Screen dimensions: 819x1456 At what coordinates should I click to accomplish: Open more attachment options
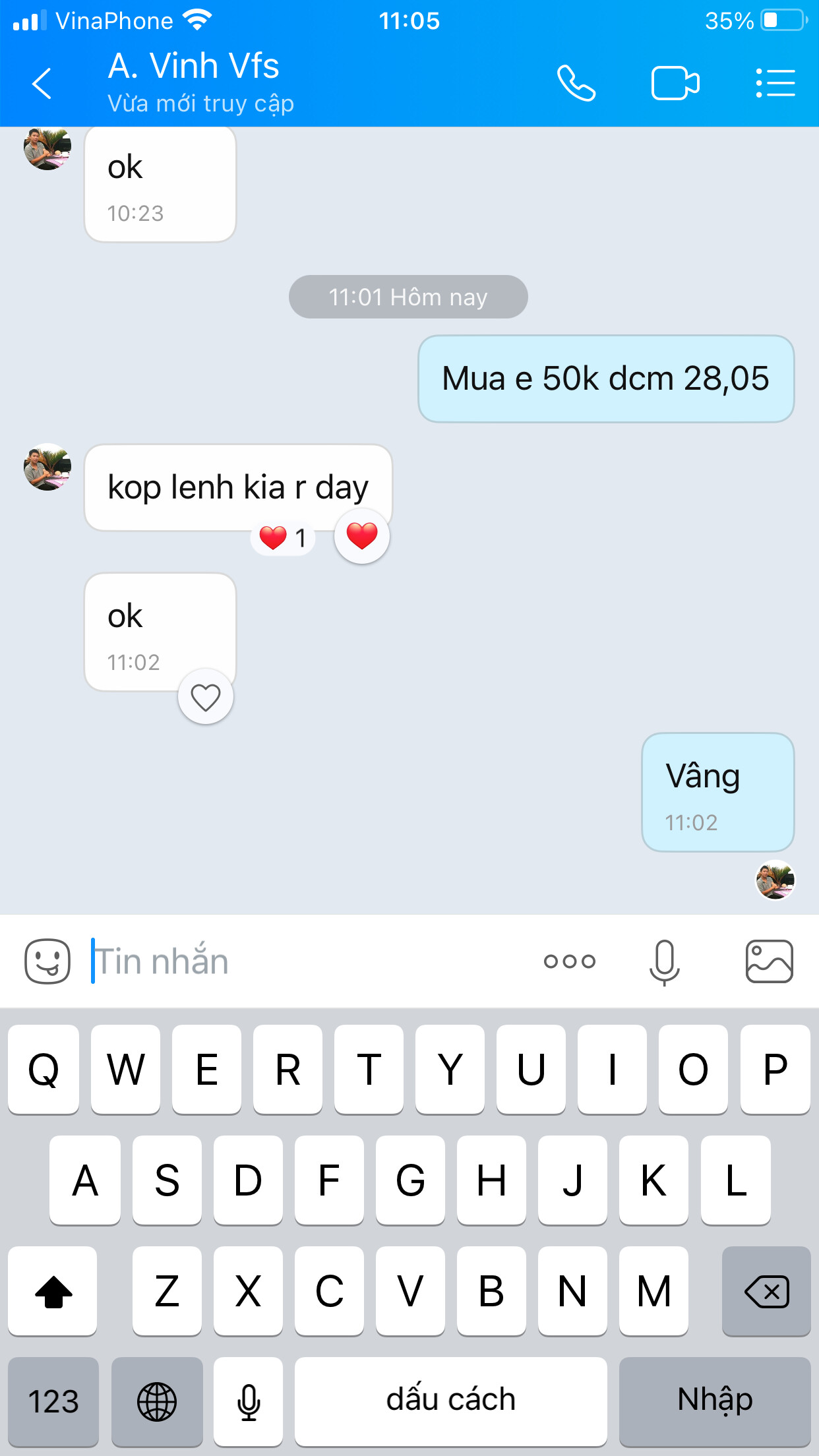(x=569, y=961)
